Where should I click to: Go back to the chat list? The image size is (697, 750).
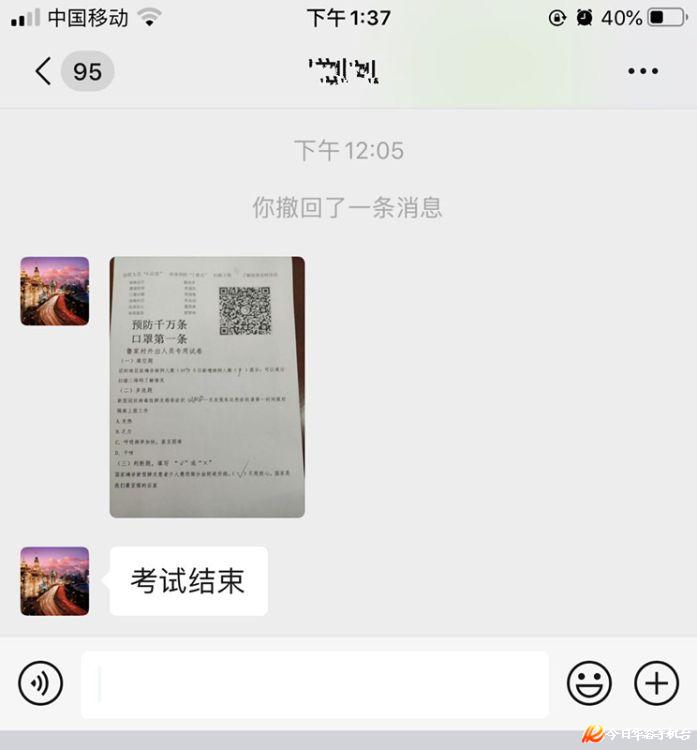tap(43, 71)
